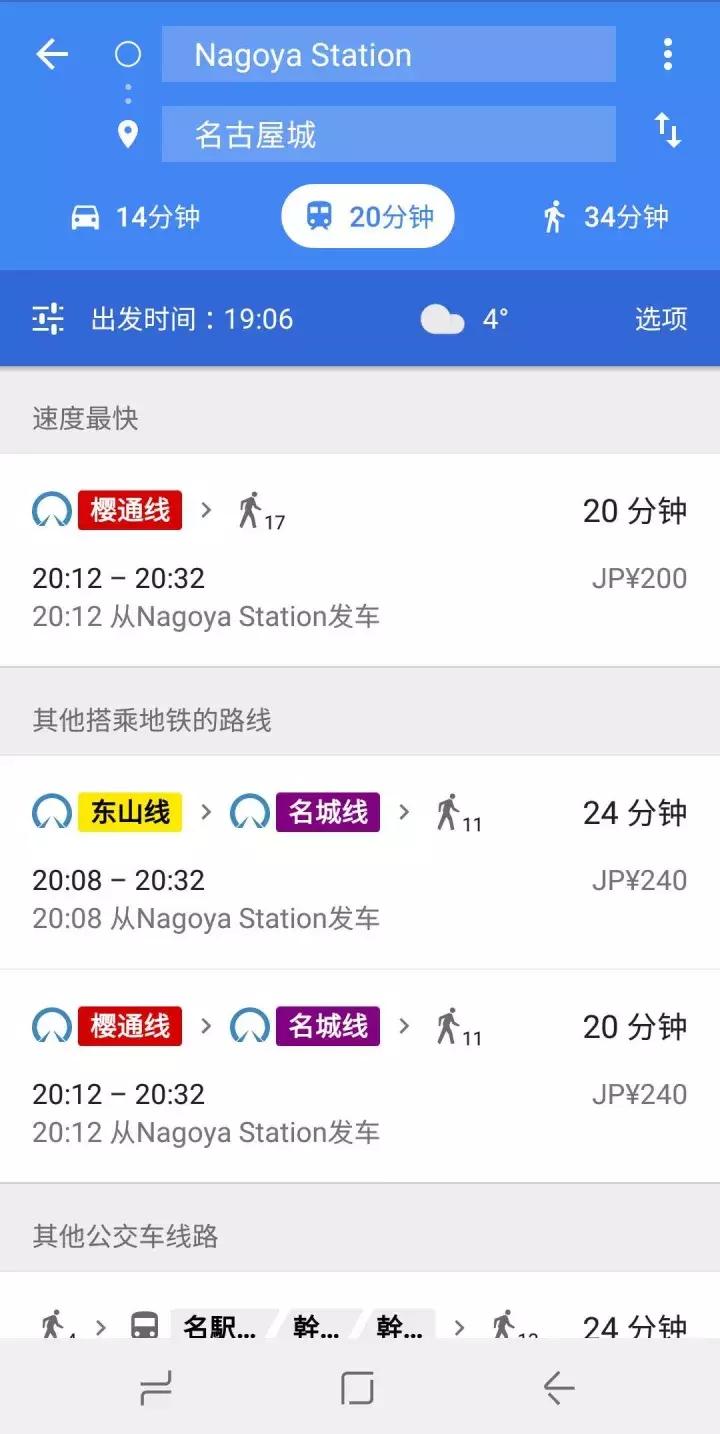Screen dimensions: 720x1434
Task: Open the departure time filter sliders icon
Action: coord(47,318)
